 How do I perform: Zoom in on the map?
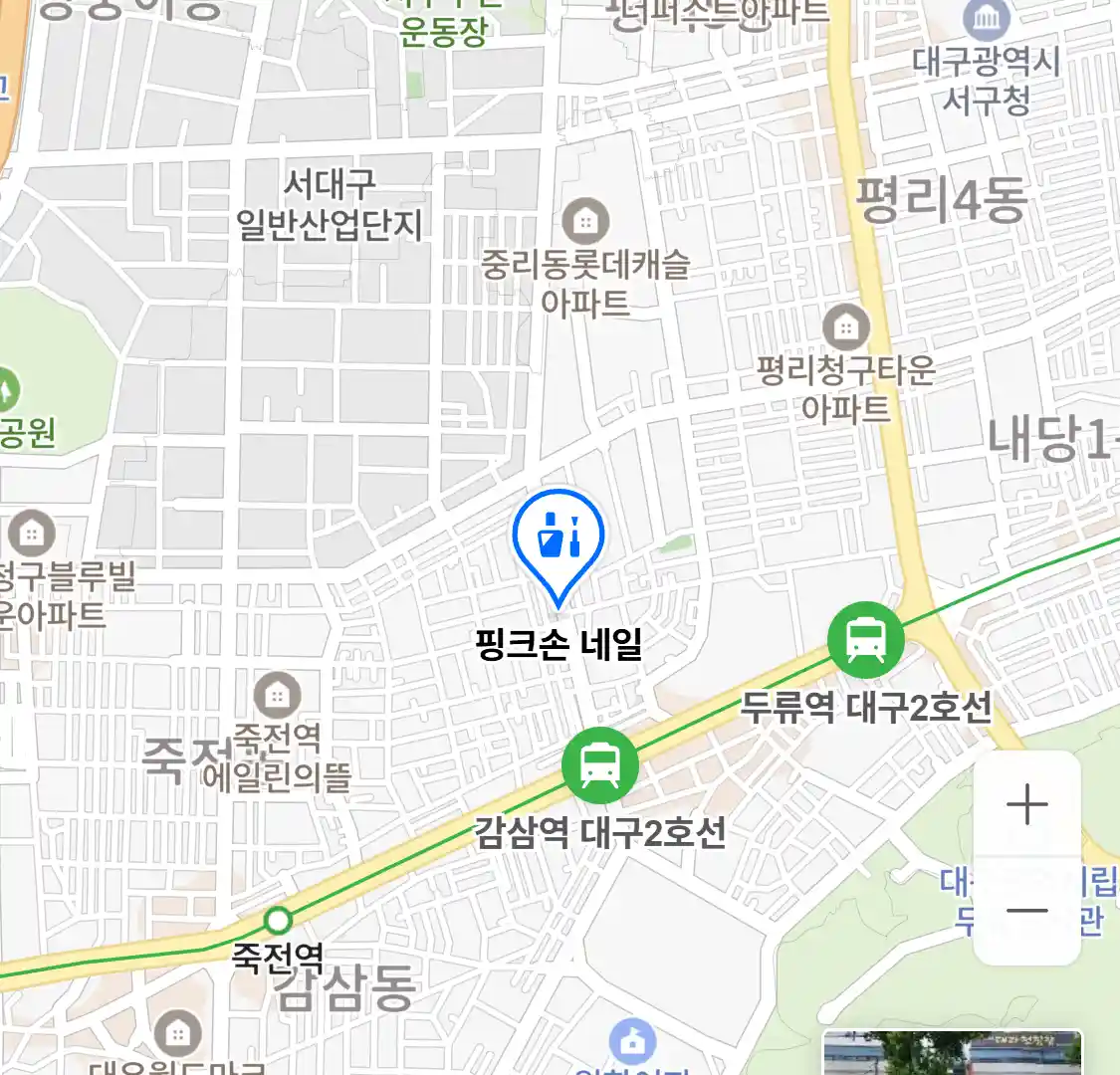click(x=1026, y=804)
